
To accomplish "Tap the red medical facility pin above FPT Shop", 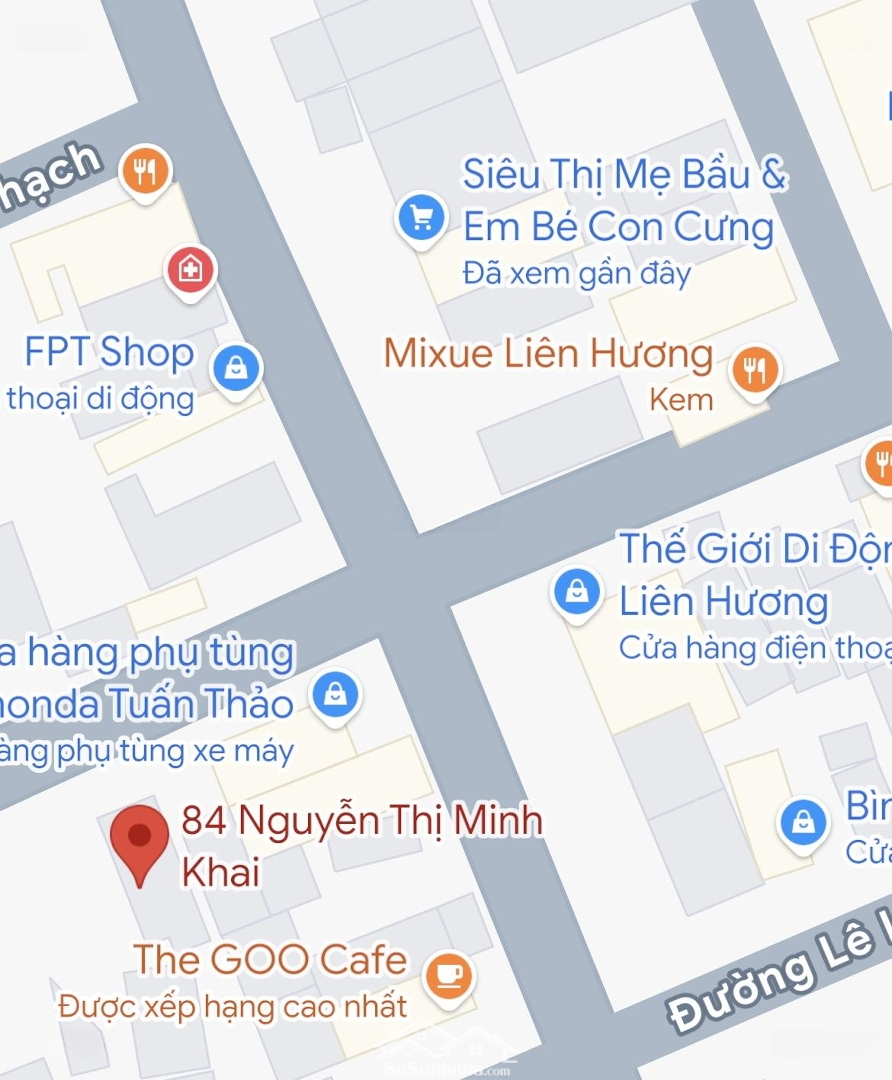I will coord(190,269).
